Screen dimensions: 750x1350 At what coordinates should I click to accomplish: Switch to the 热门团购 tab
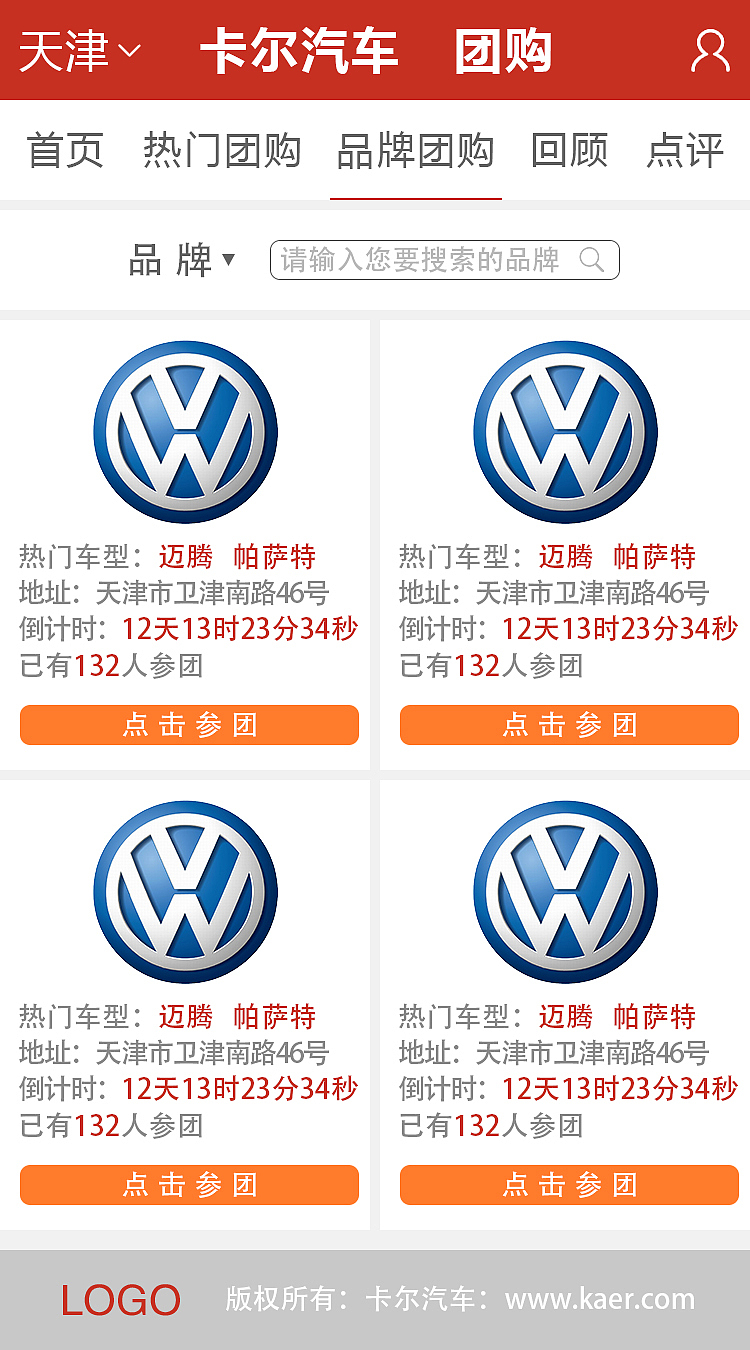point(221,150)
